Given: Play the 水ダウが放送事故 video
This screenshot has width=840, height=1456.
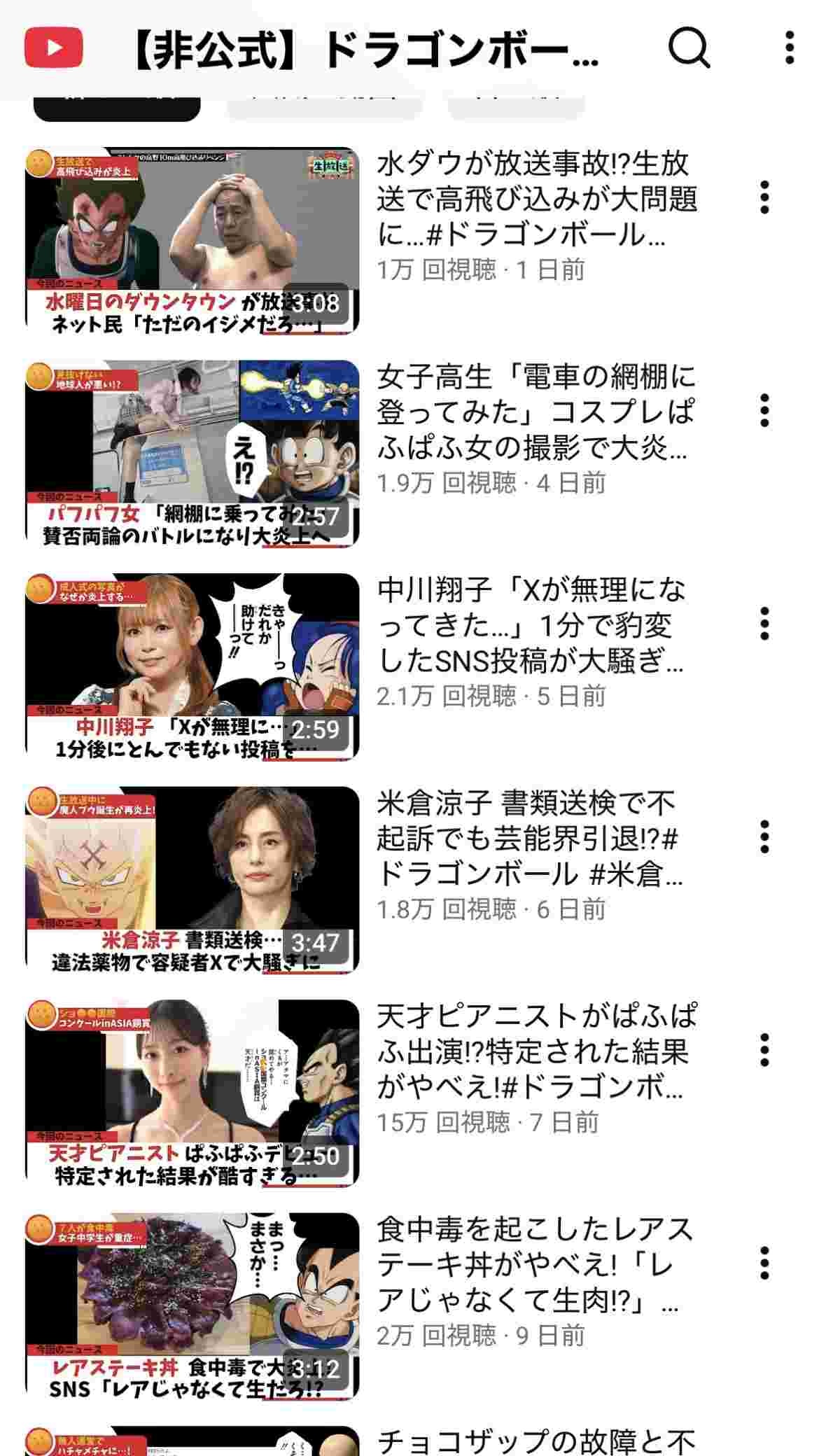Looking at the screenshot, I should coord(192,240).
